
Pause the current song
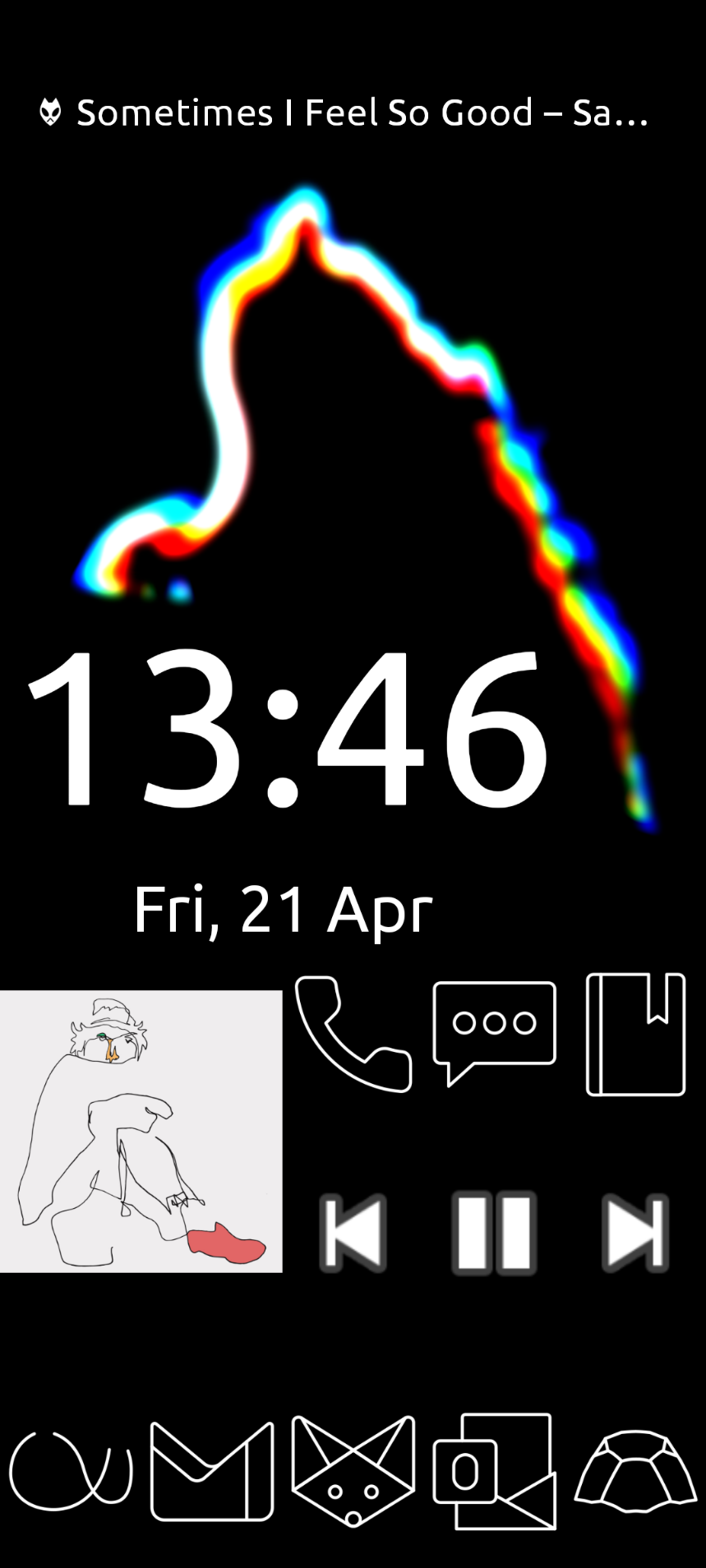pyautogui.click(x=495, y=1232)
